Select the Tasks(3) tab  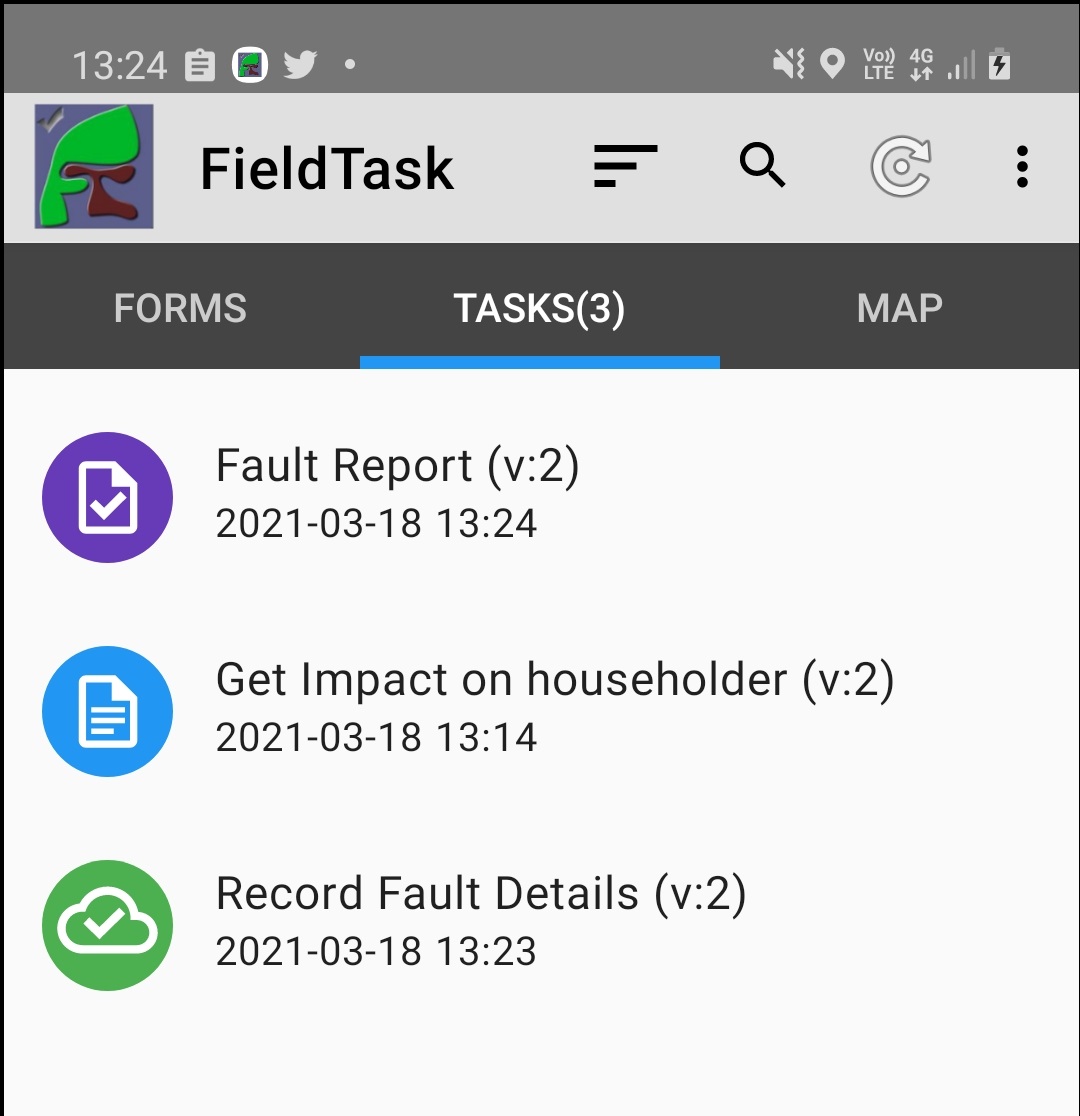click(539, 308)
